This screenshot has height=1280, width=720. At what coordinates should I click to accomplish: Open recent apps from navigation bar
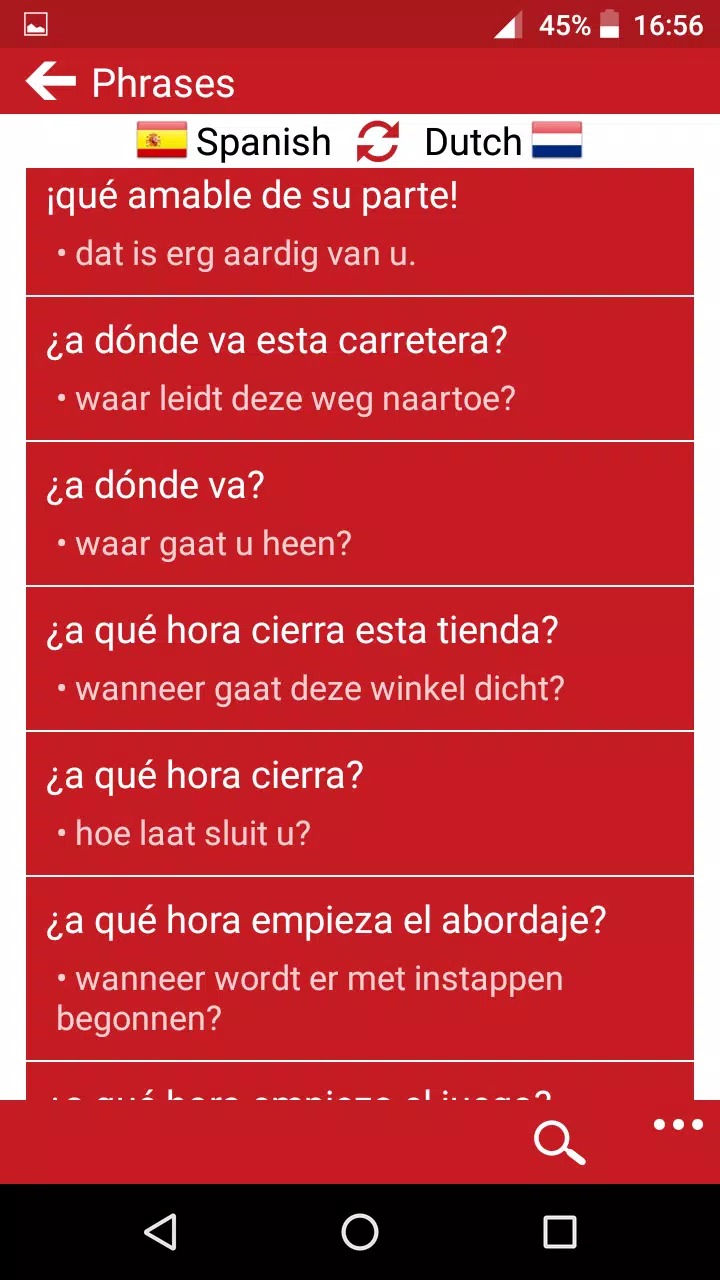[559, 1232]
